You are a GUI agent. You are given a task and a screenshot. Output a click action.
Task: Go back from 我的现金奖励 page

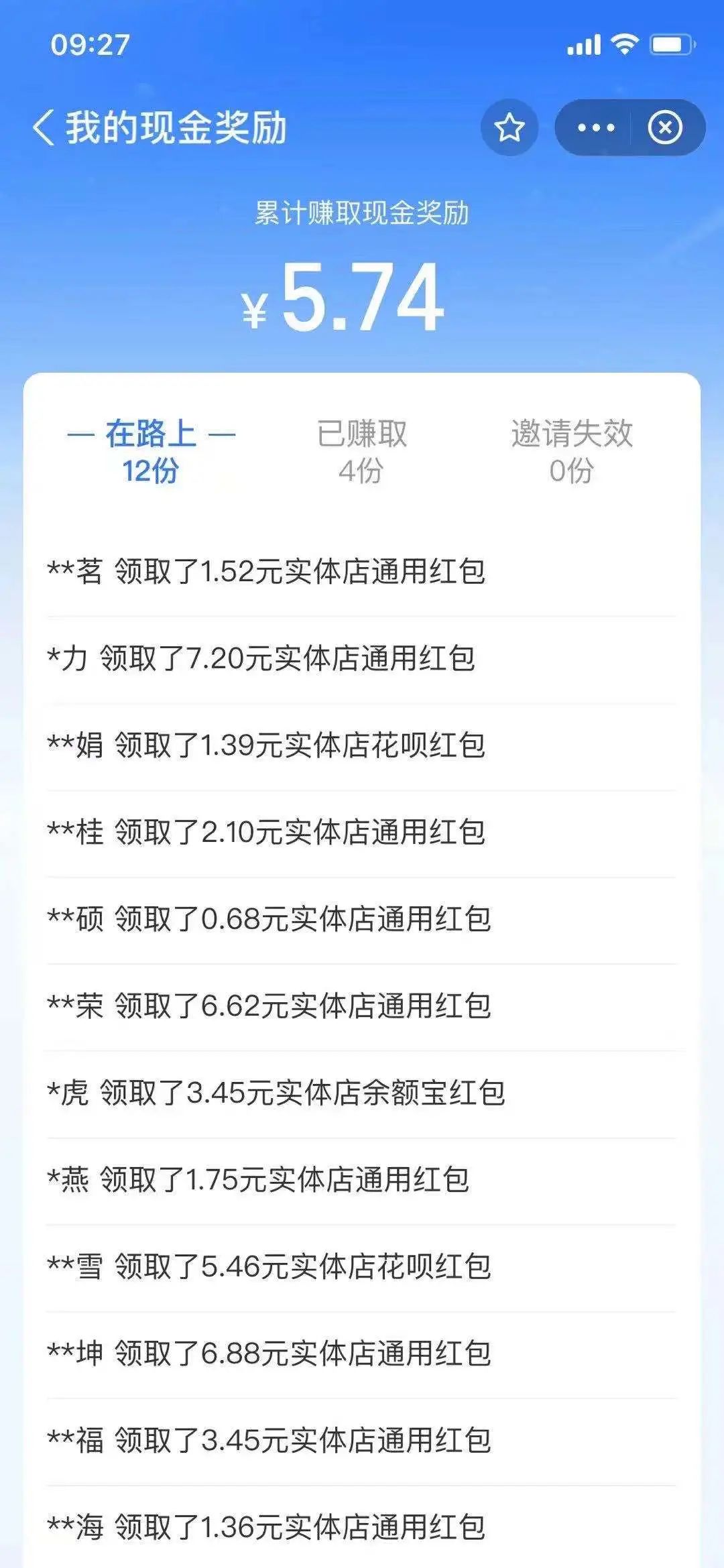[x=44, y=127]
